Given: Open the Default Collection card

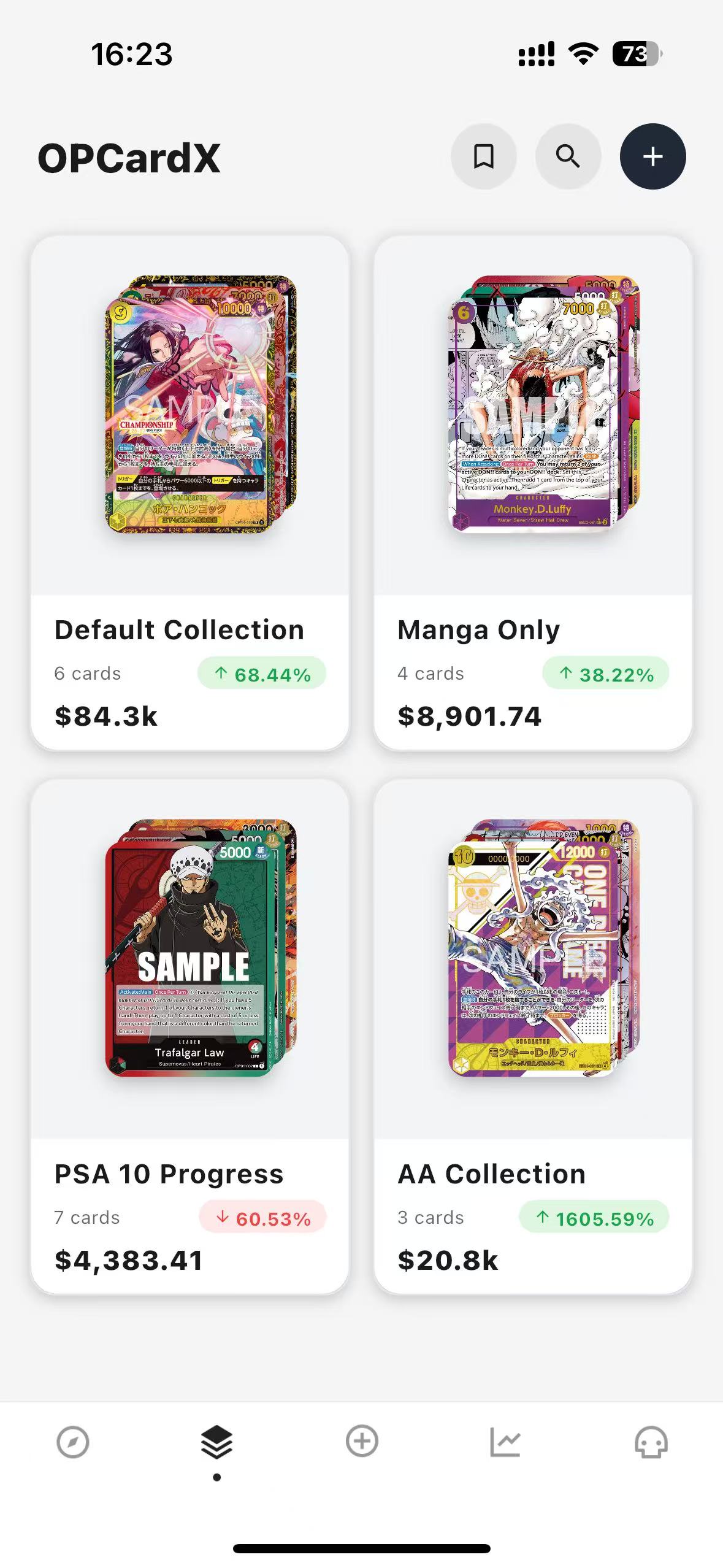Looking at the screenshot, I should click(190, 493).
